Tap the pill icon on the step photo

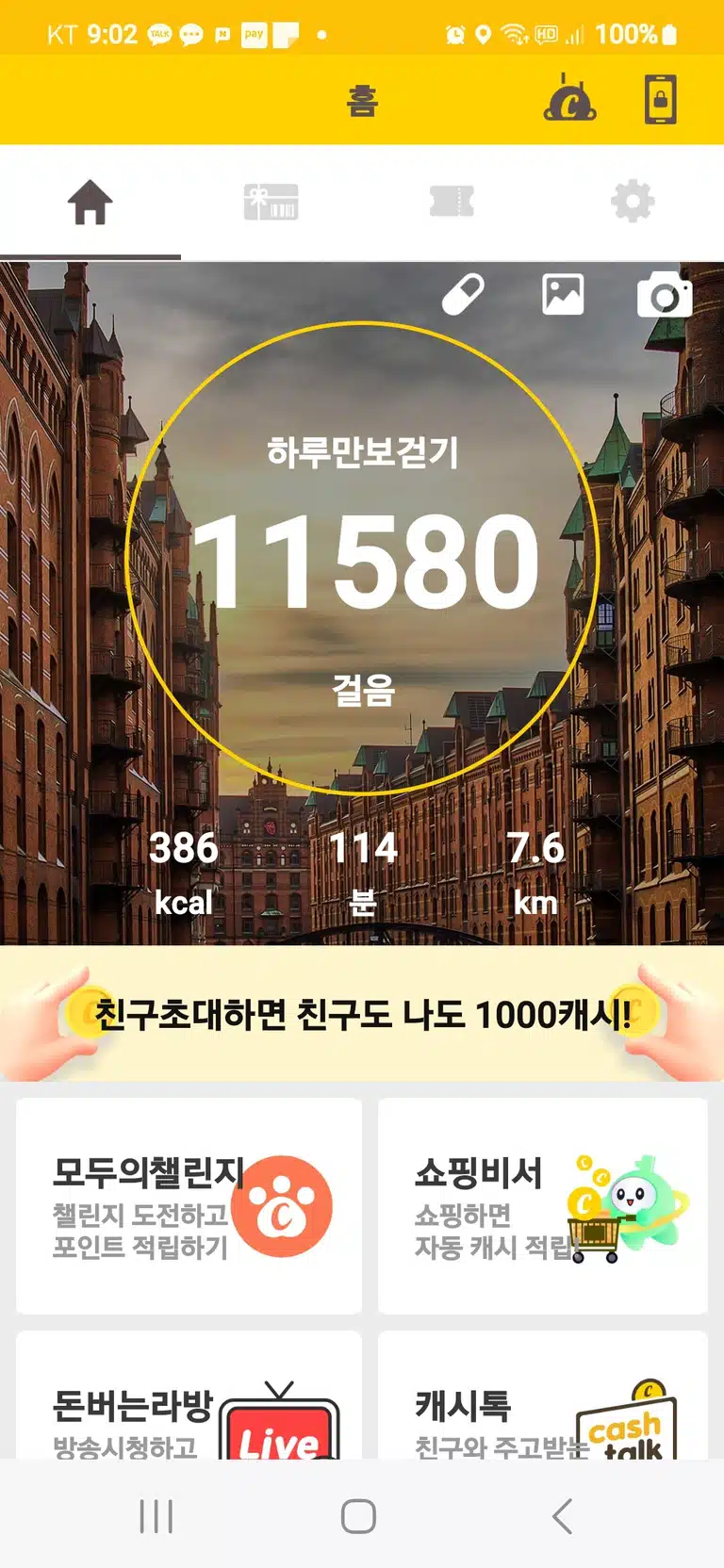pos(464,295)
